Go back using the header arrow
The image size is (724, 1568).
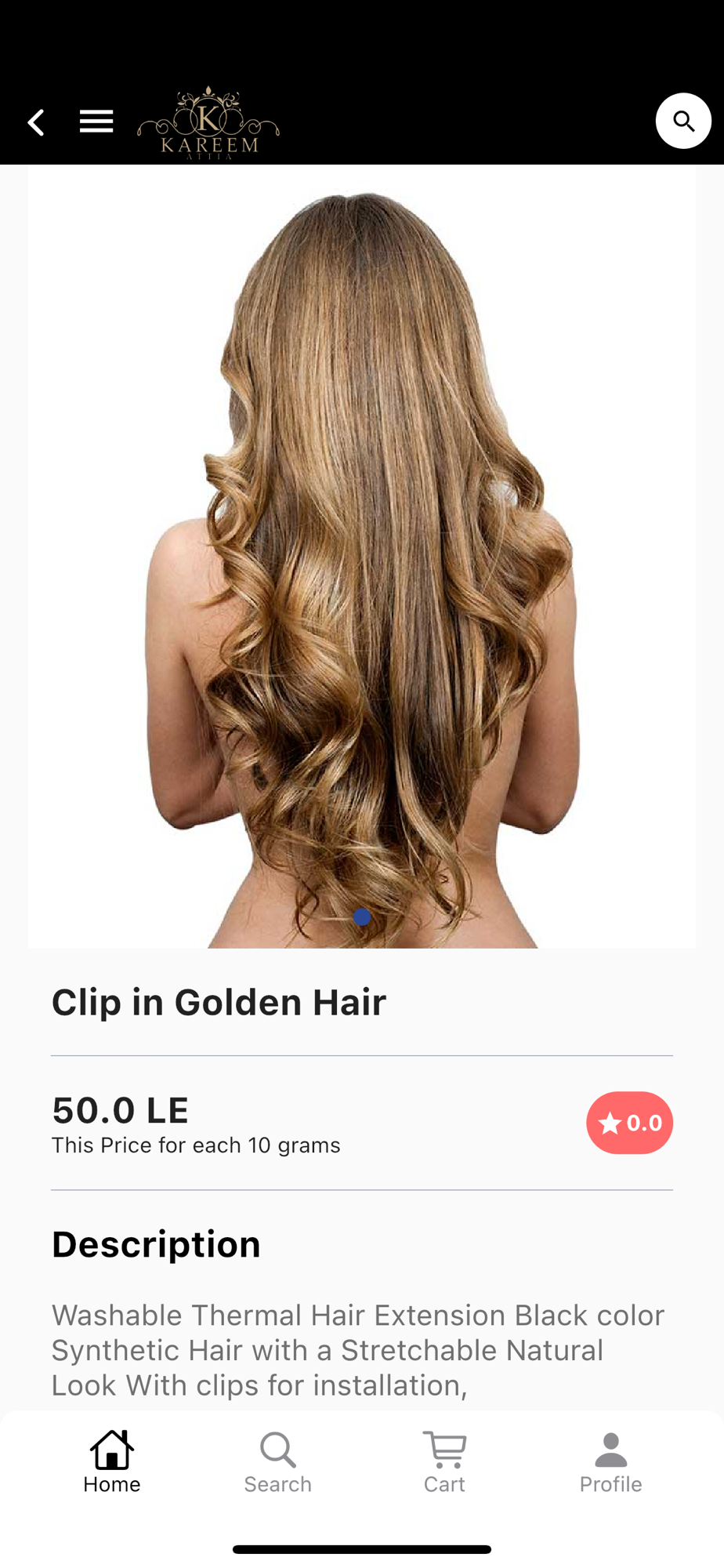point(36,122)
